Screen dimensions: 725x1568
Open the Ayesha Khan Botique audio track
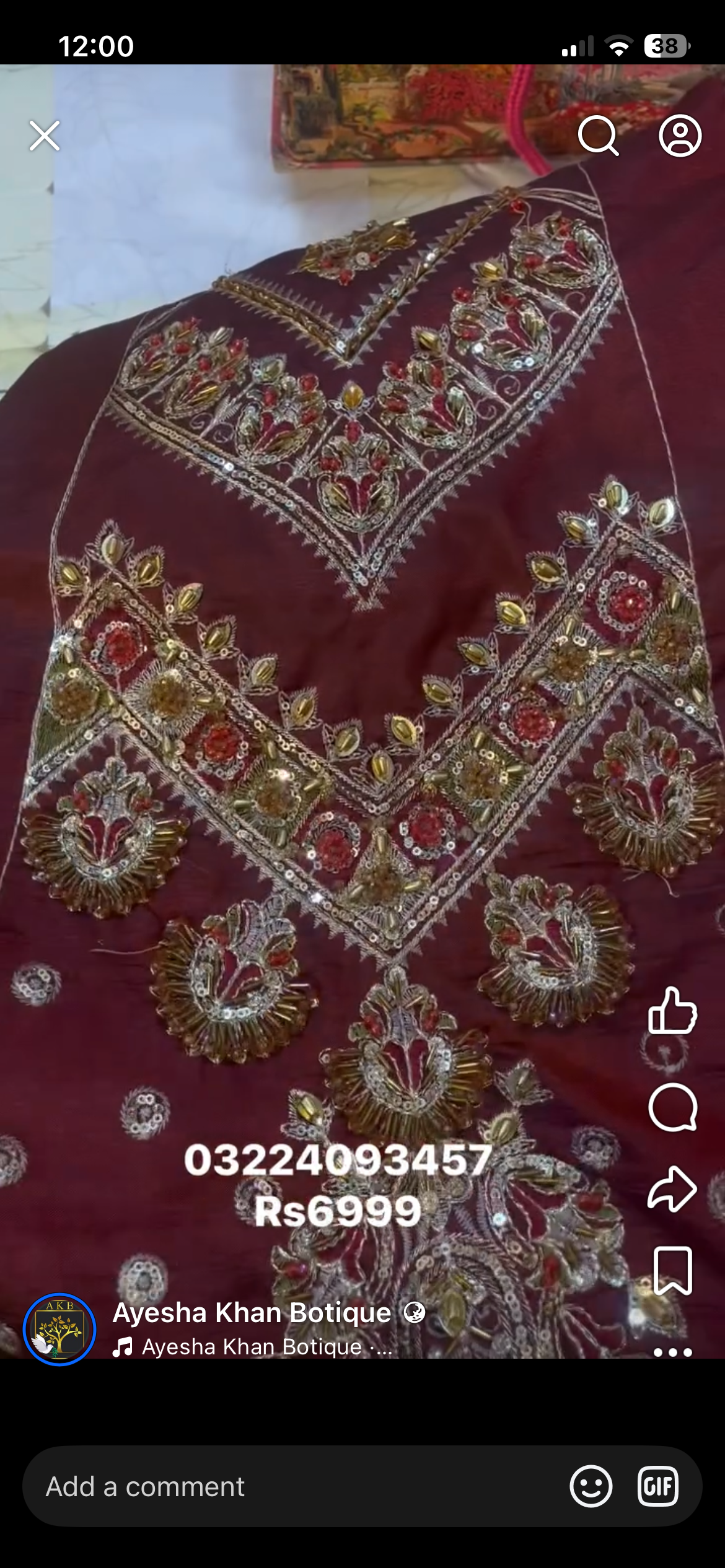click(x=252, y=1347)
